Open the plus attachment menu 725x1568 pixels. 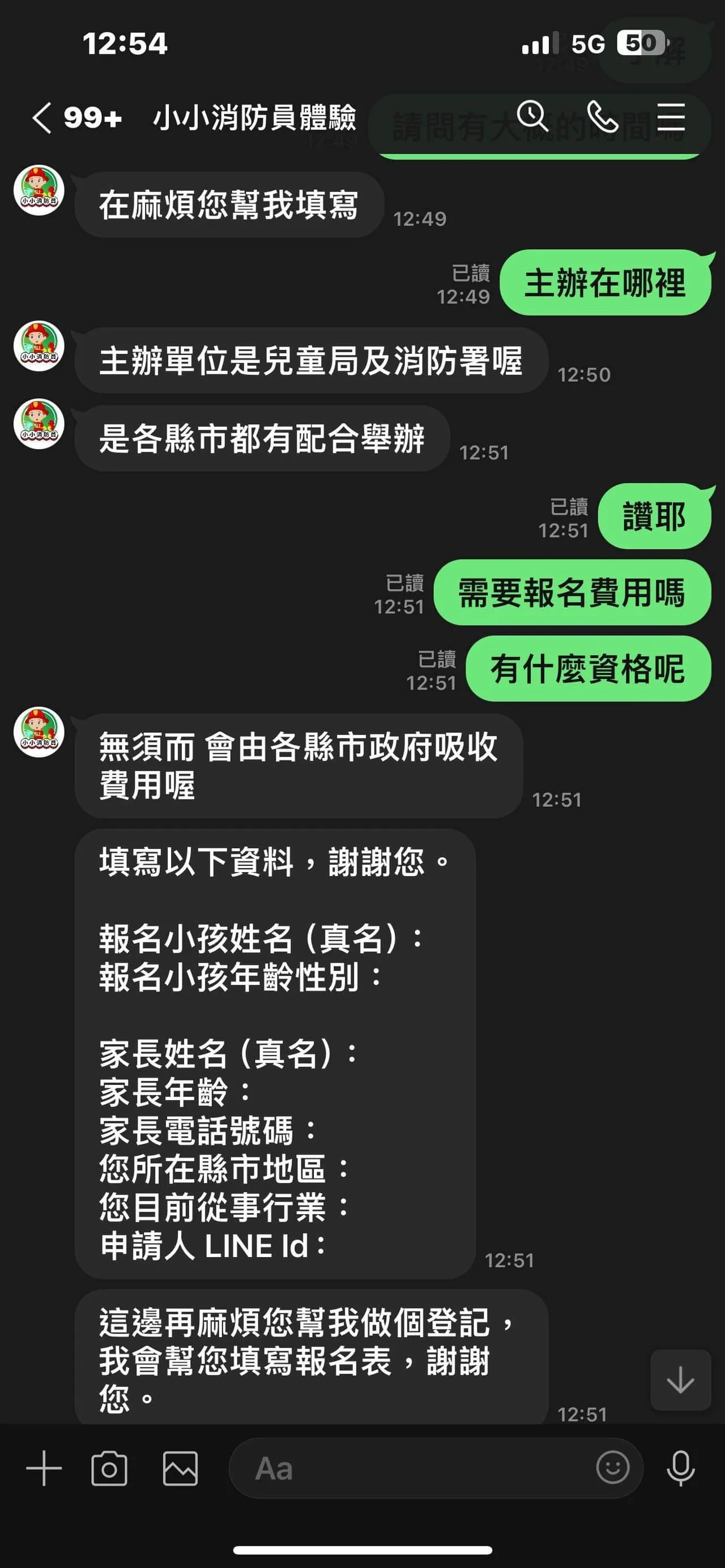44,1468
